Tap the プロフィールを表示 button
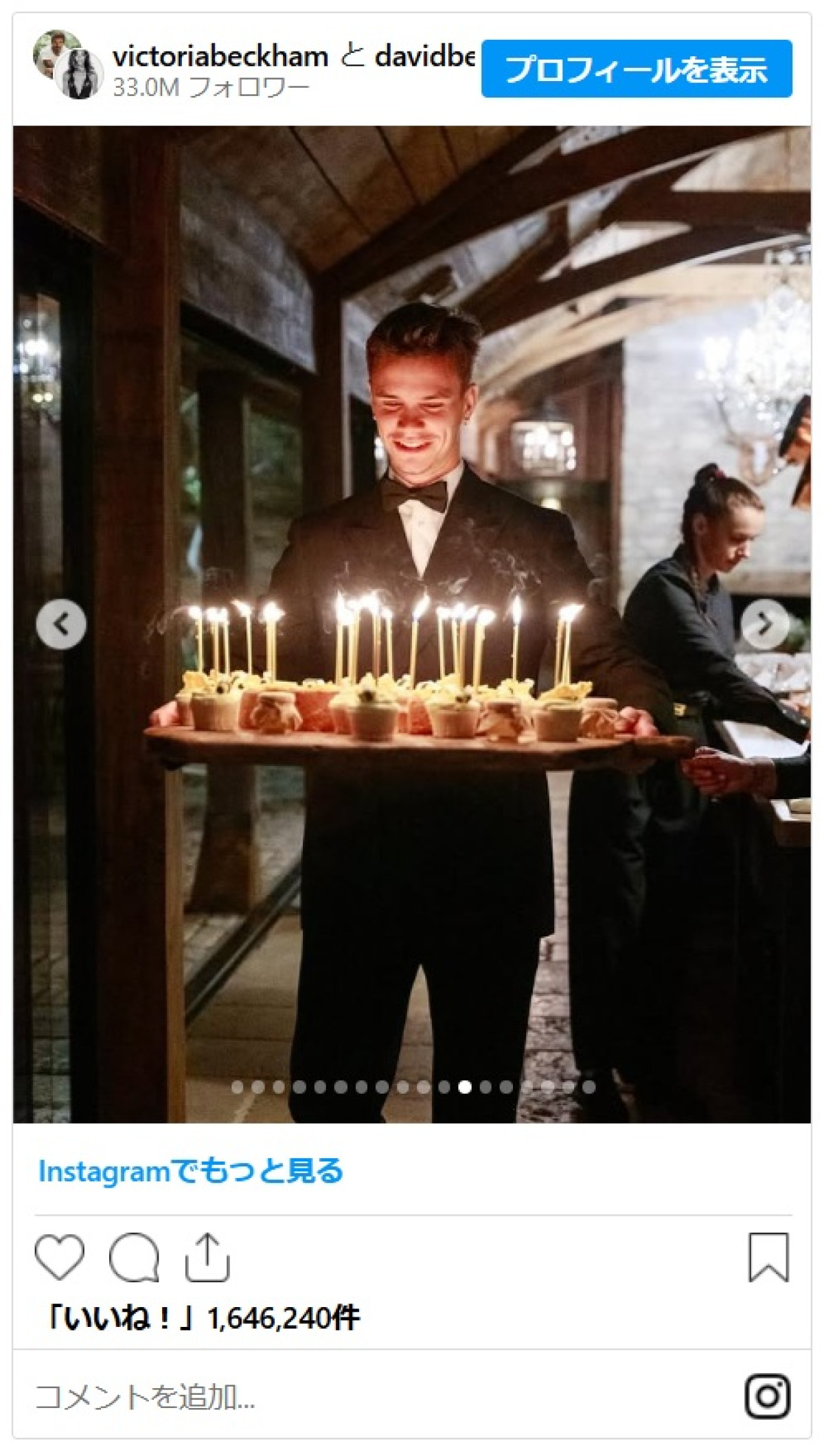Viewport: 824px width, 1456px height. tap(637, 69)
